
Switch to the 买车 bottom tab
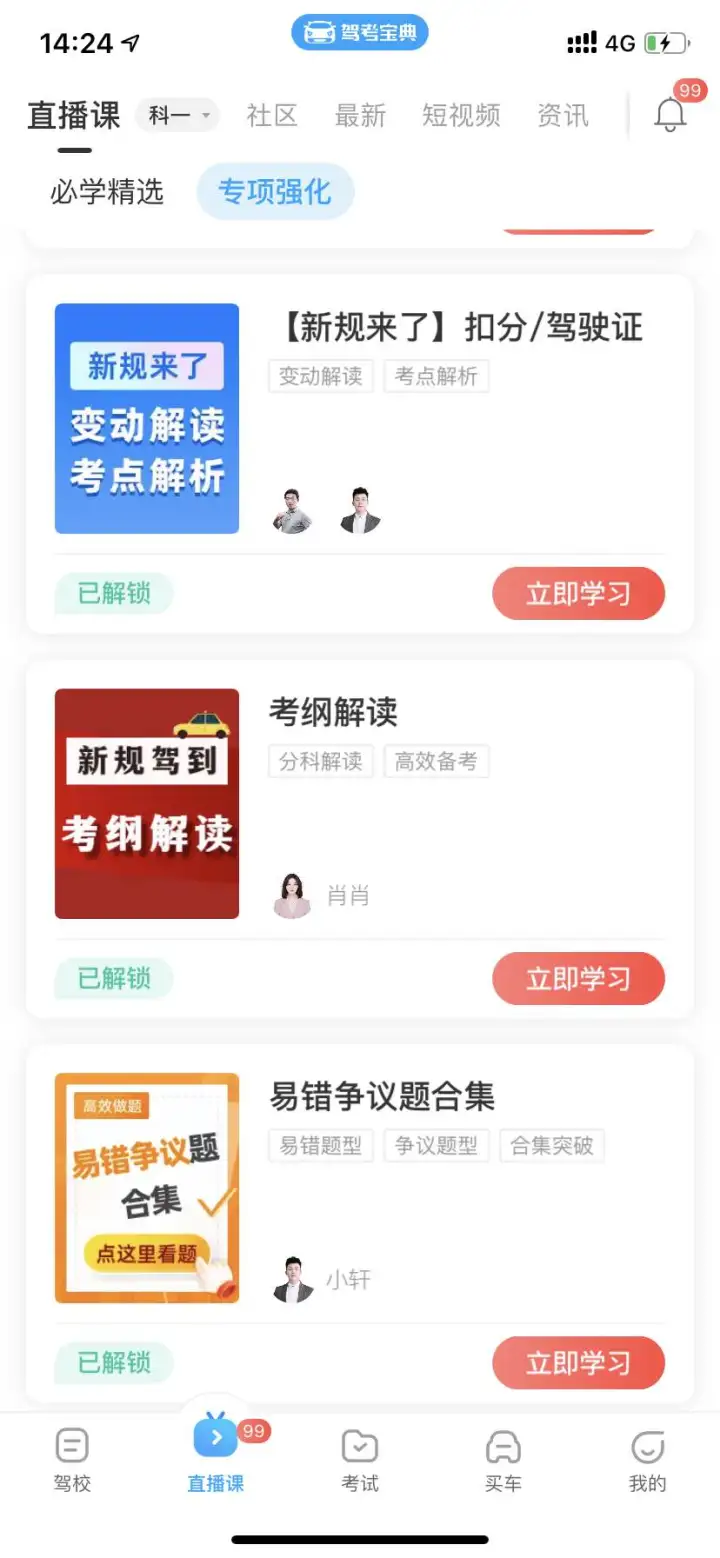point(503,1461)
